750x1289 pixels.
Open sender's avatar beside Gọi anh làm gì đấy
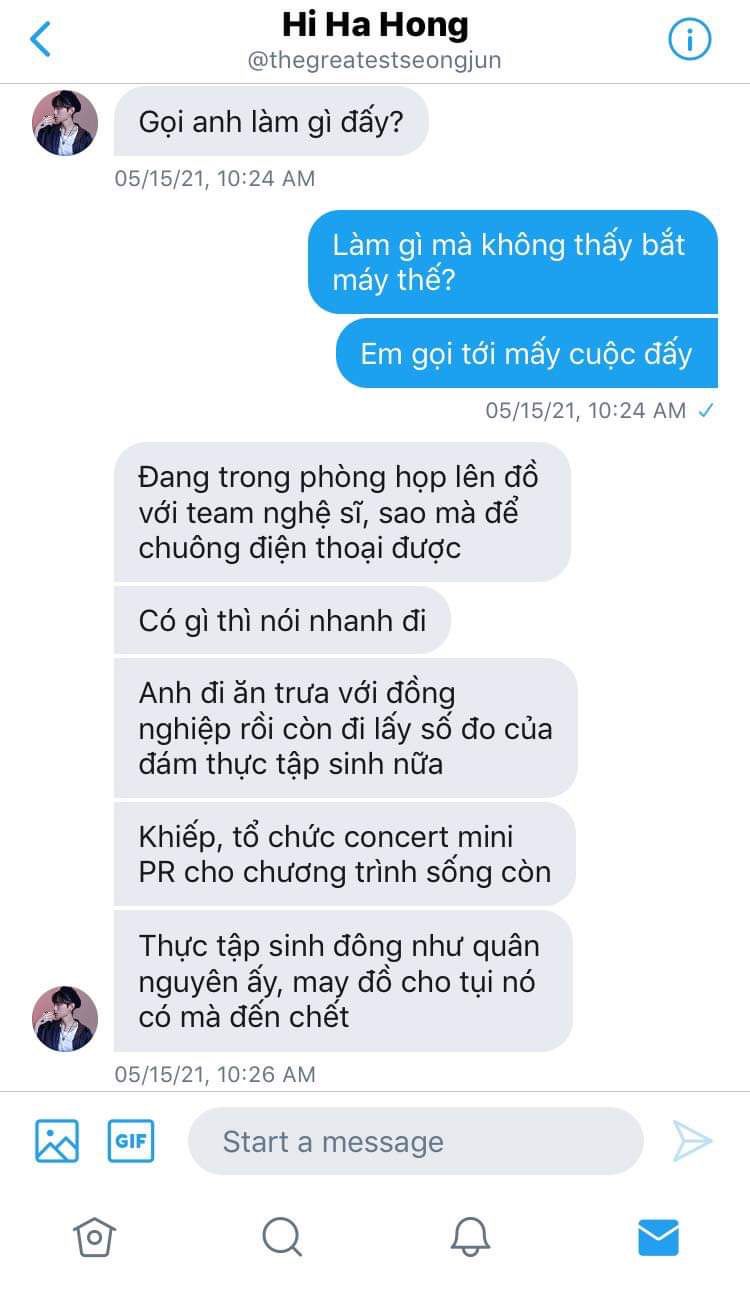click(x=66, y=123)
